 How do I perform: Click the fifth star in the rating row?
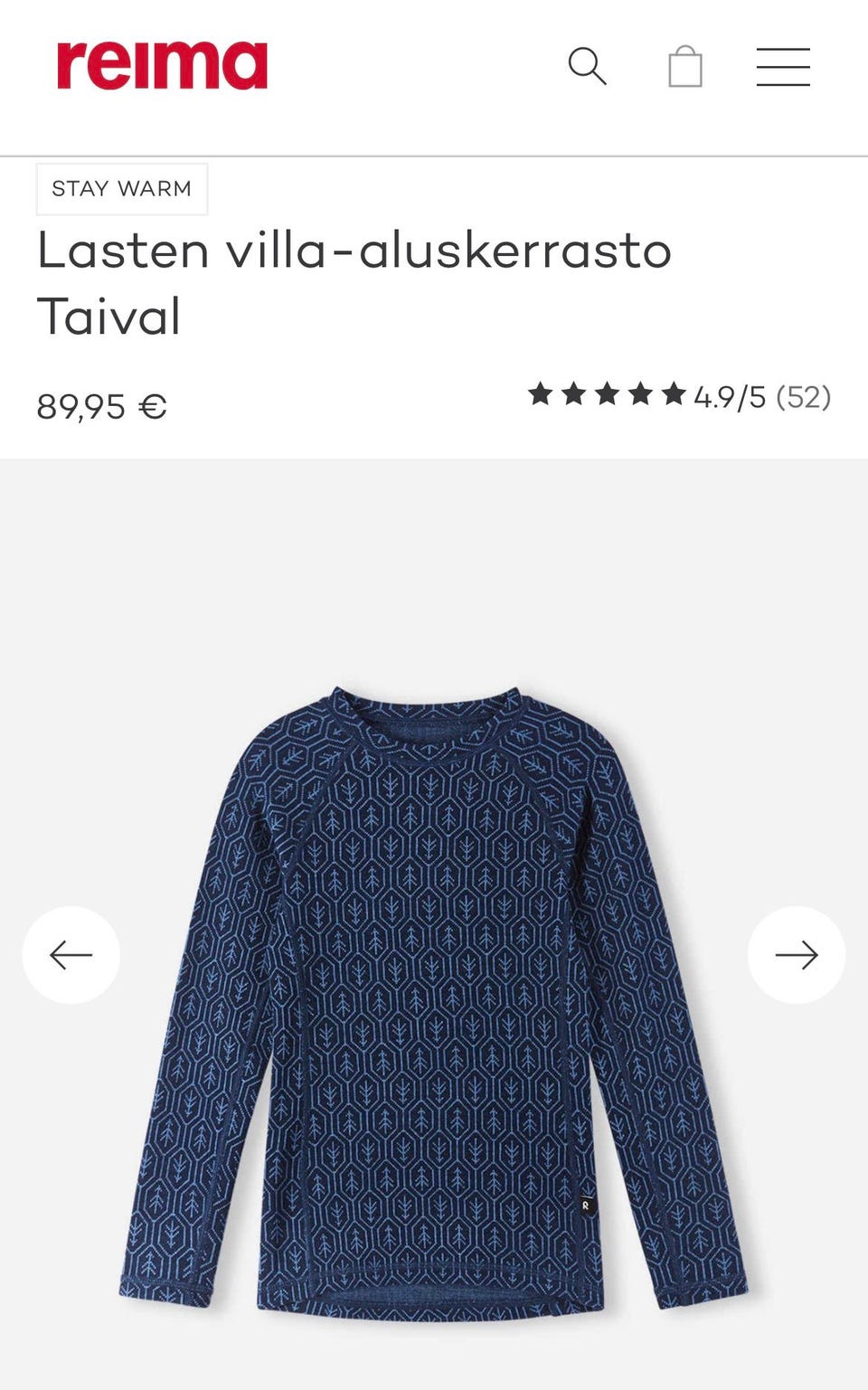673,392
